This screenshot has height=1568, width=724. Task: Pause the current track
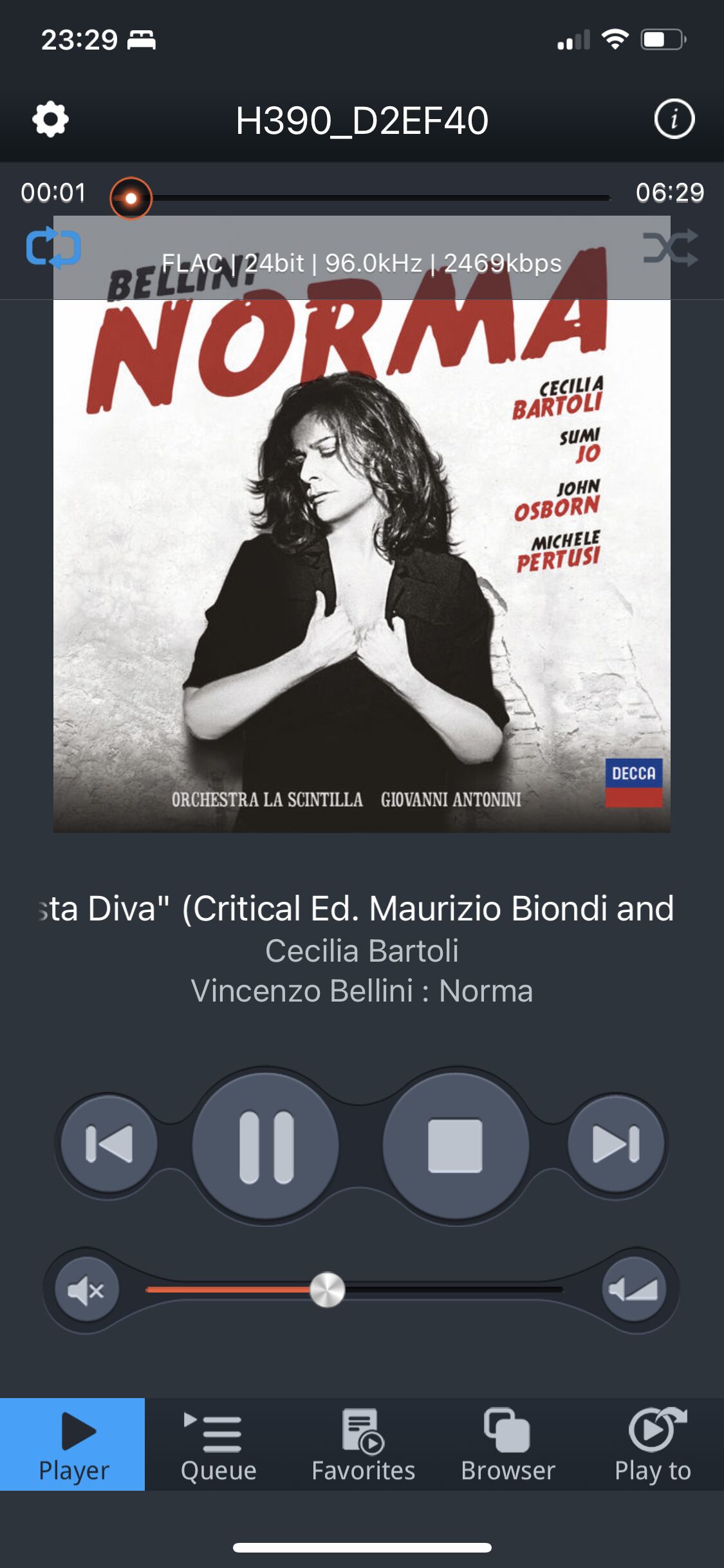266,1146
